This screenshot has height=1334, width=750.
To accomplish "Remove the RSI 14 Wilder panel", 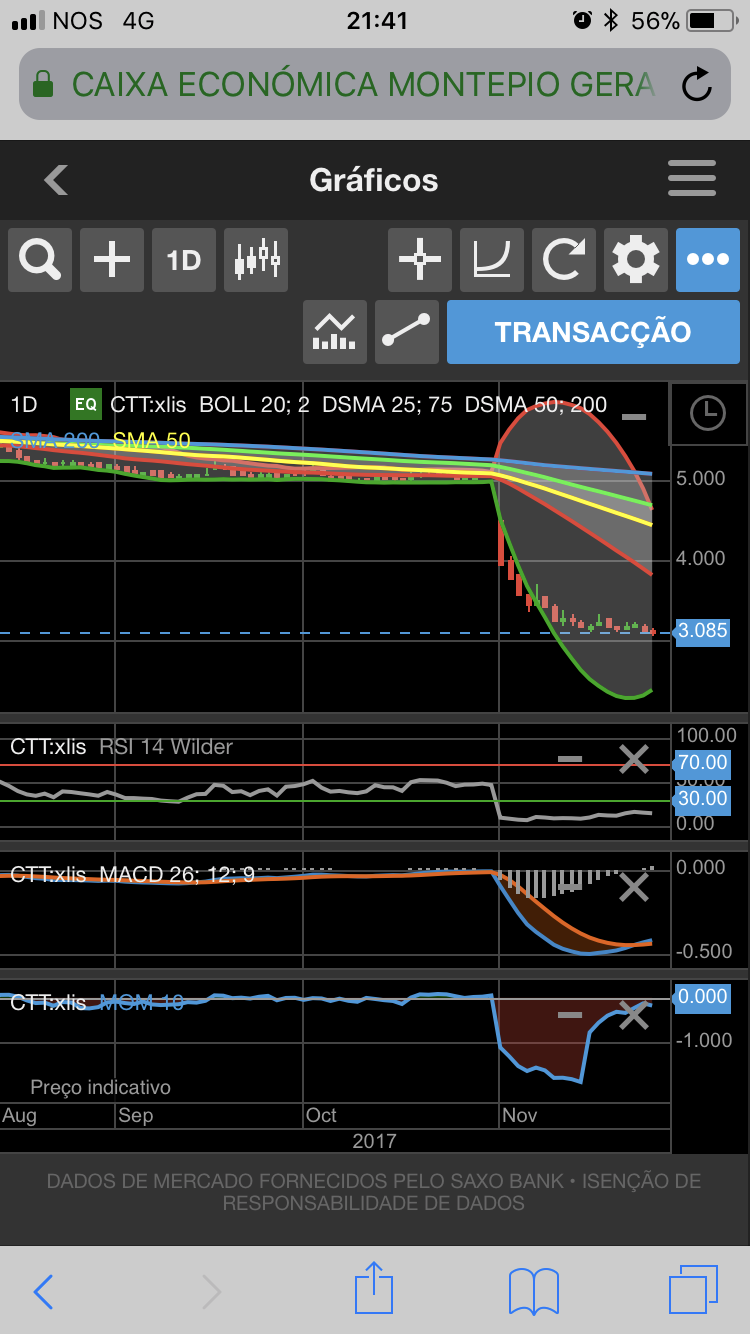I will (x=634, y=759).
